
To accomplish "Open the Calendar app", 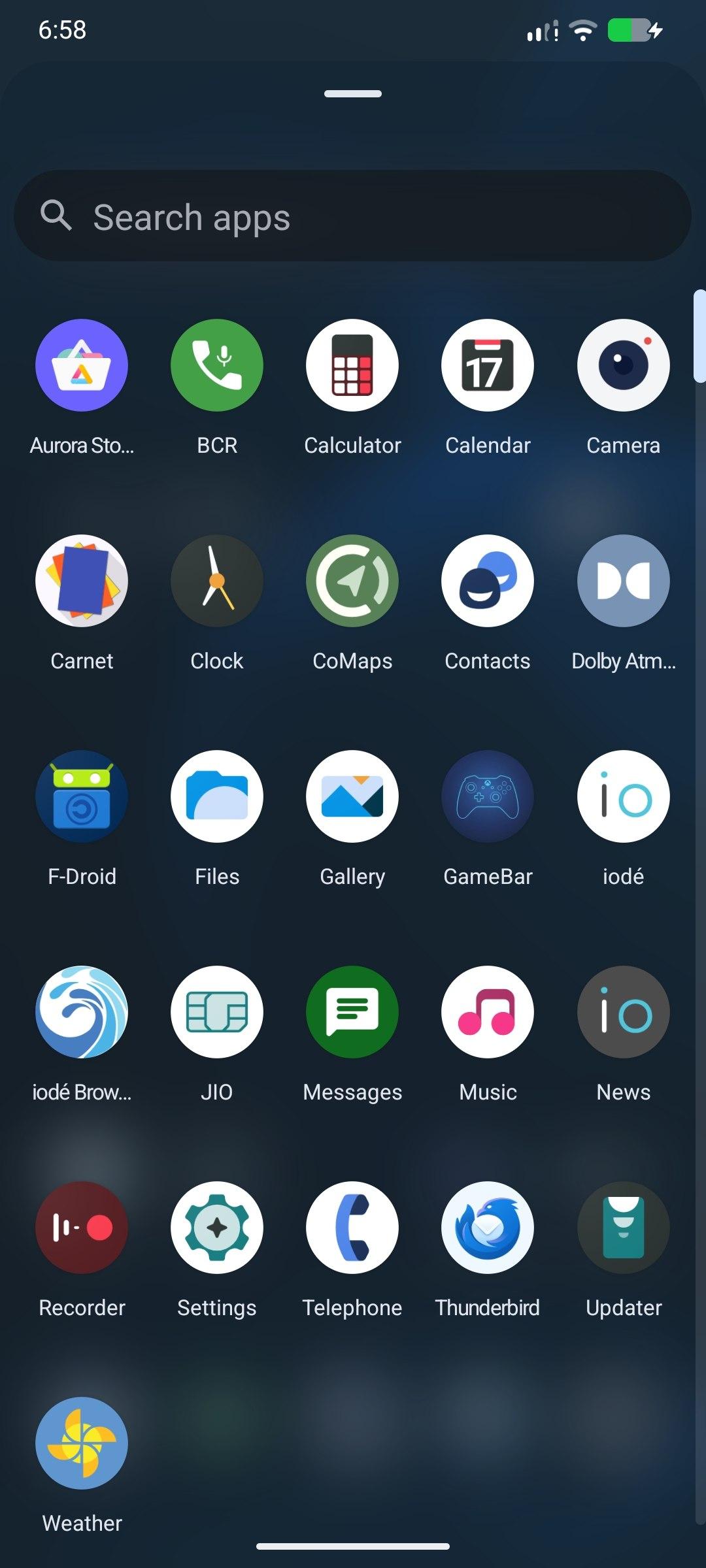I will click(488, 366).
